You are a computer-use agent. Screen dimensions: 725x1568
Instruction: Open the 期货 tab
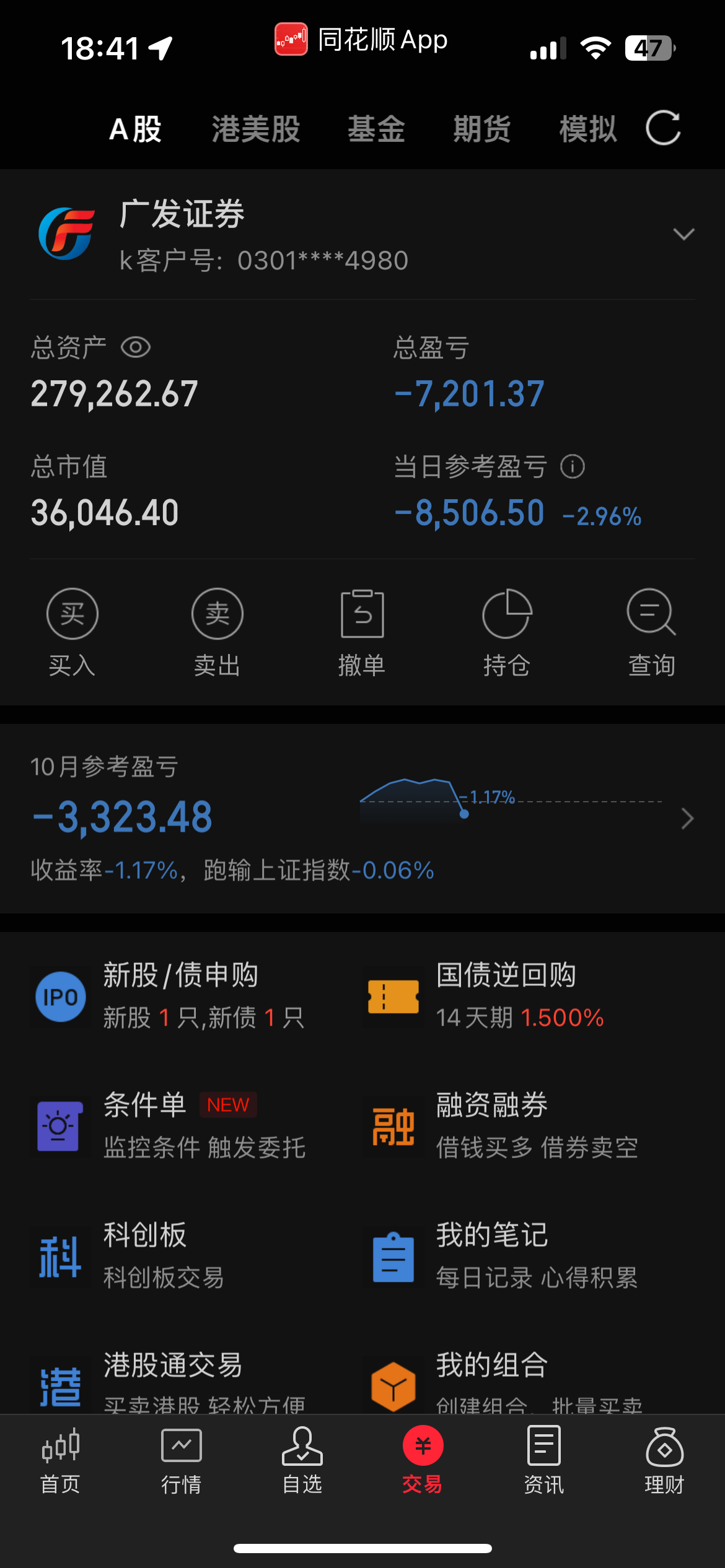click(481, 129)
